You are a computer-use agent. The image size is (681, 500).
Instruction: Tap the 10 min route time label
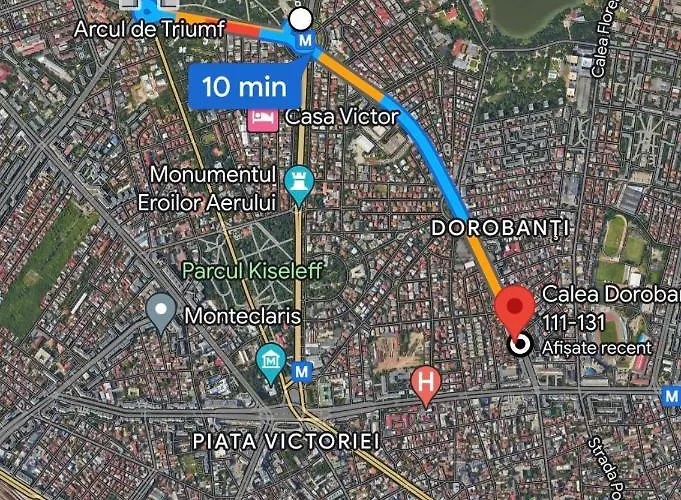tap(244, 86)
